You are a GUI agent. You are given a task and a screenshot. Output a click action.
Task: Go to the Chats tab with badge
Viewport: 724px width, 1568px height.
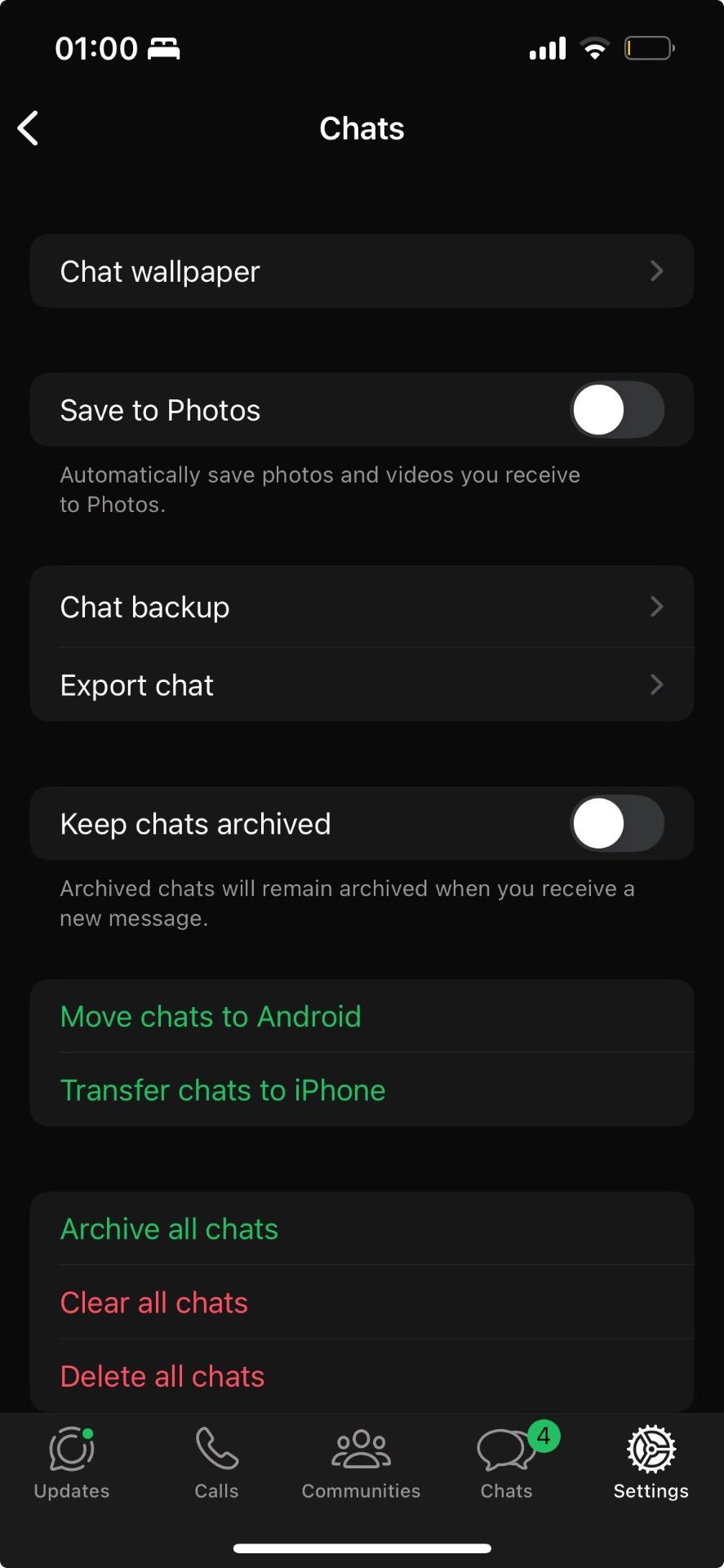pos(507,1463)
